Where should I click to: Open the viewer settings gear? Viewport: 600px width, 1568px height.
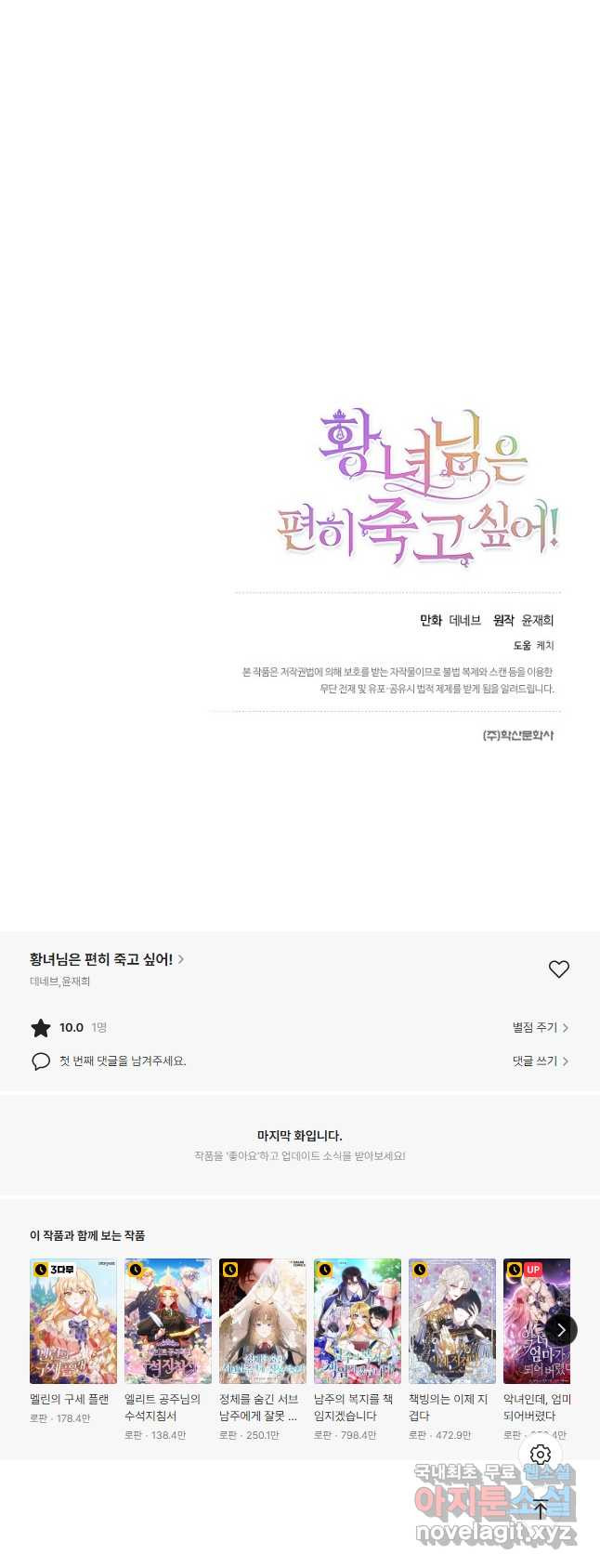point(541,1455)
